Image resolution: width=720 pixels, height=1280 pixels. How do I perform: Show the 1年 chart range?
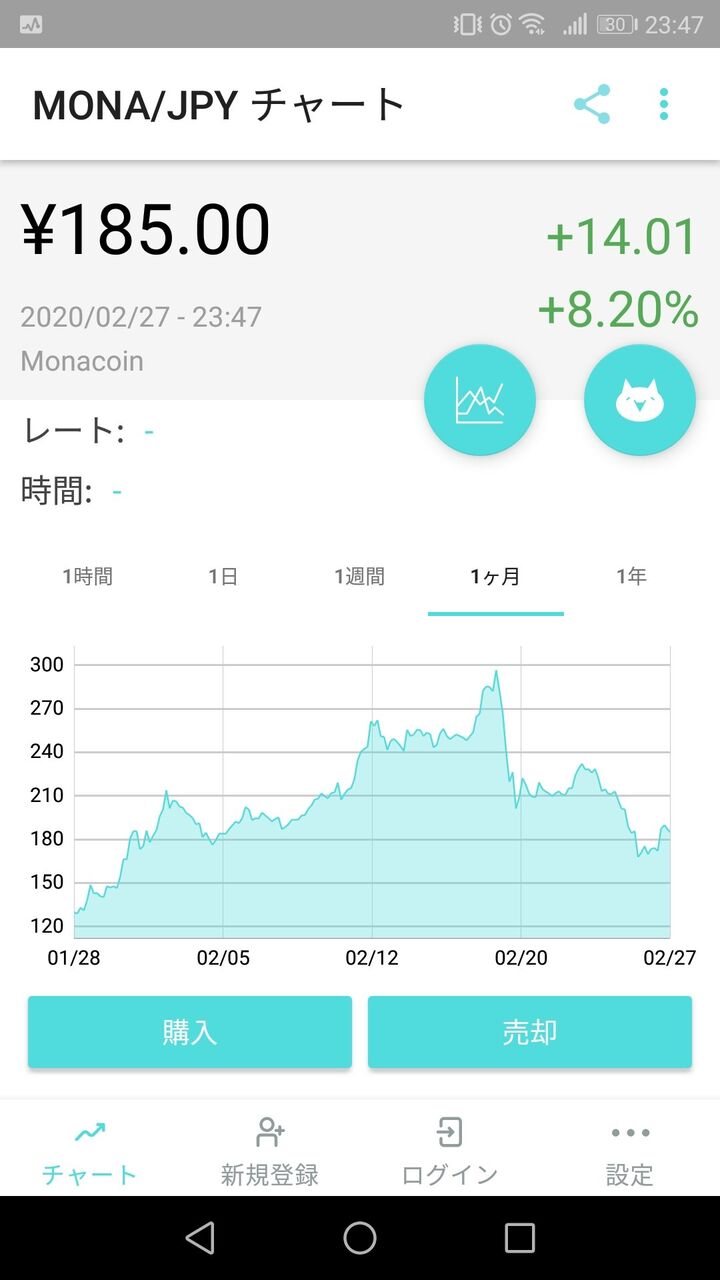click(x=631, y=577)
